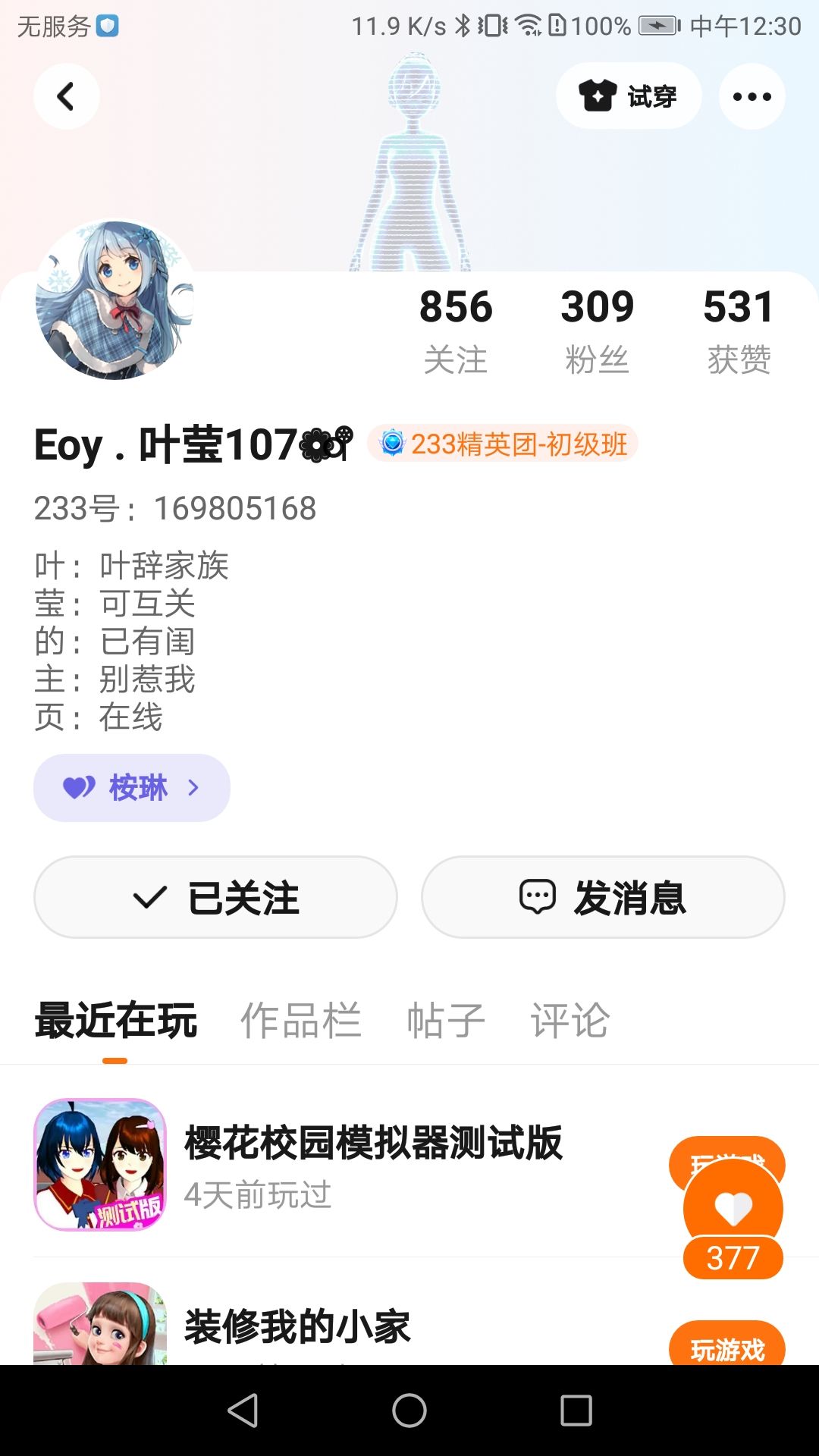Open the 桉琳 partner chip
The image size is (819, 1456).
click(x=131, y=788)
